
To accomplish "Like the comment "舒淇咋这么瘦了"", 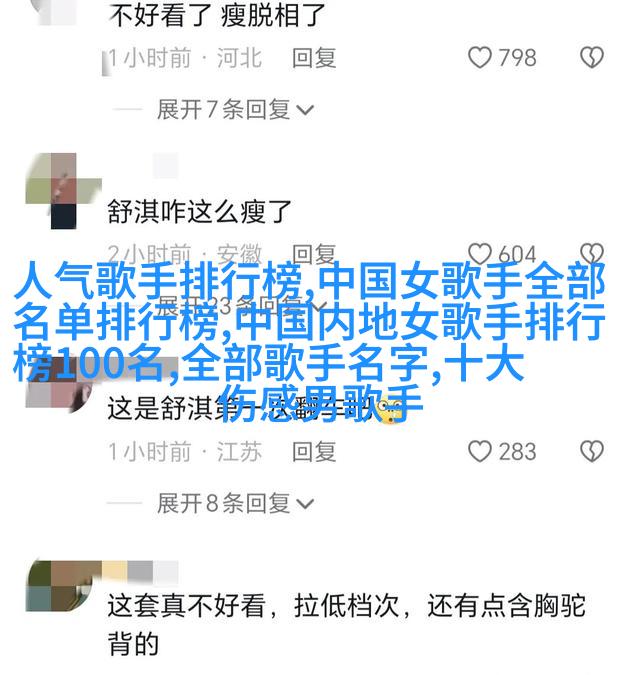I will 481,255.
